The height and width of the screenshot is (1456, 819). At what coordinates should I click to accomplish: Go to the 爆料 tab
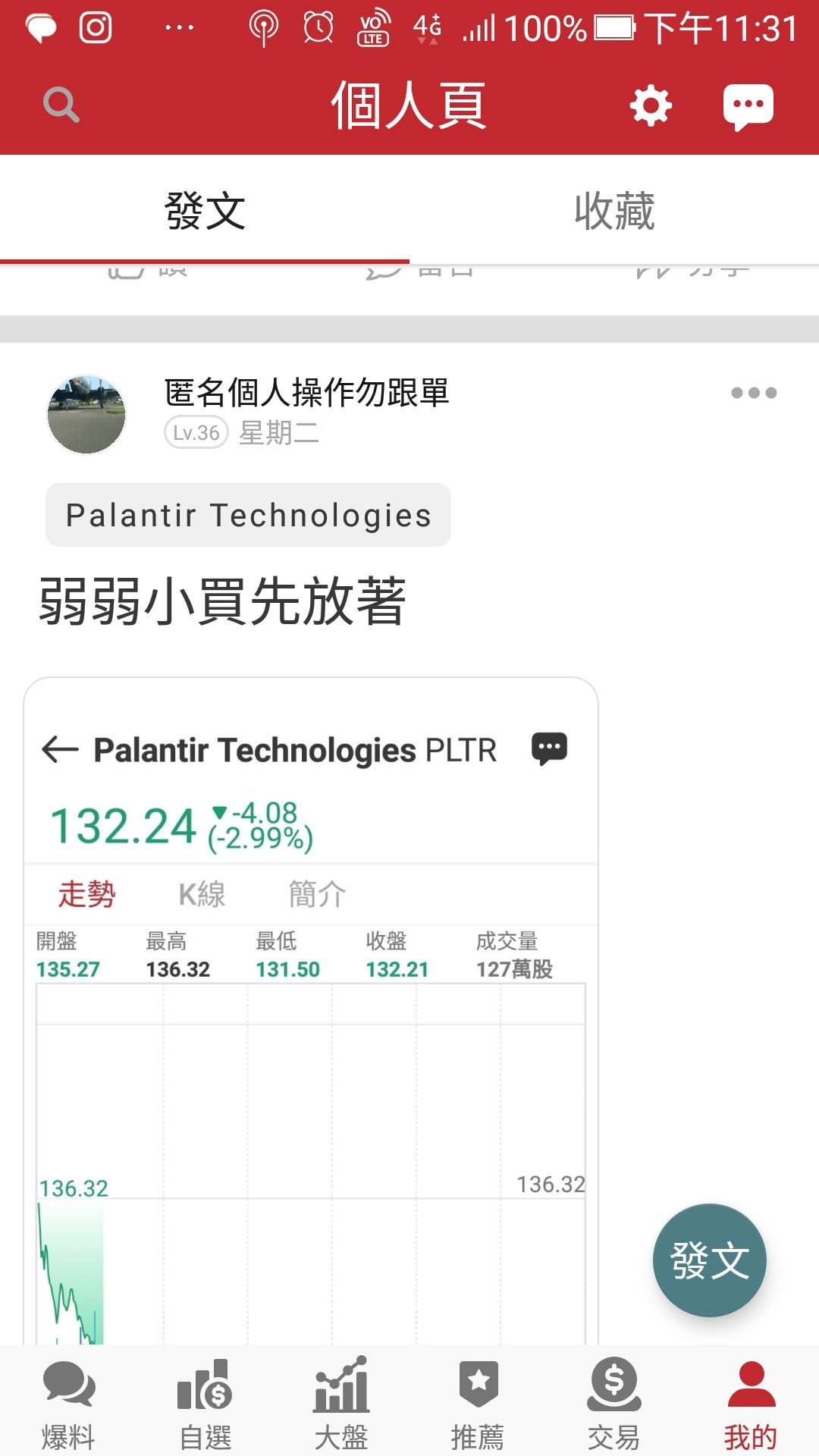point(68,1403)
